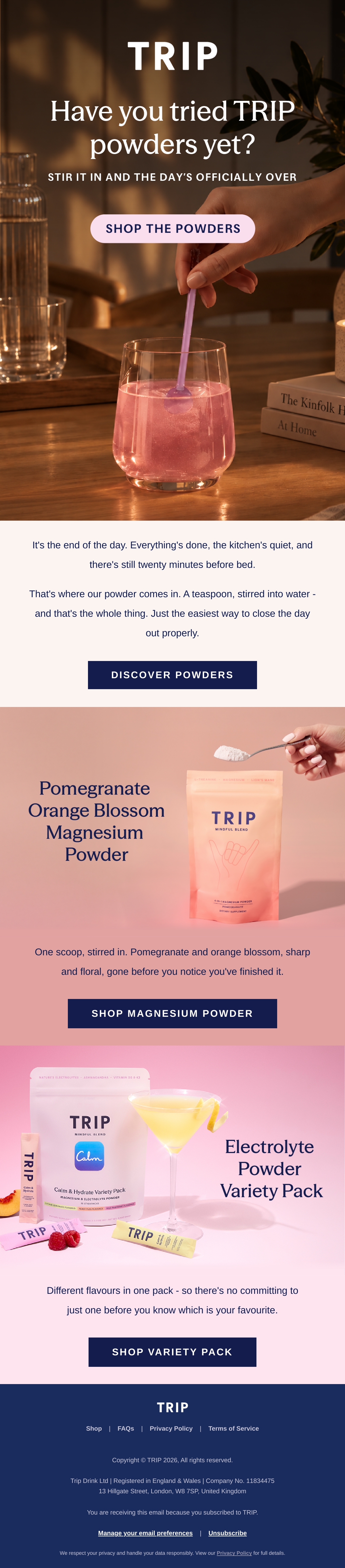
Task: Tap the Shop The Powders button
Action: click(172, 228)
